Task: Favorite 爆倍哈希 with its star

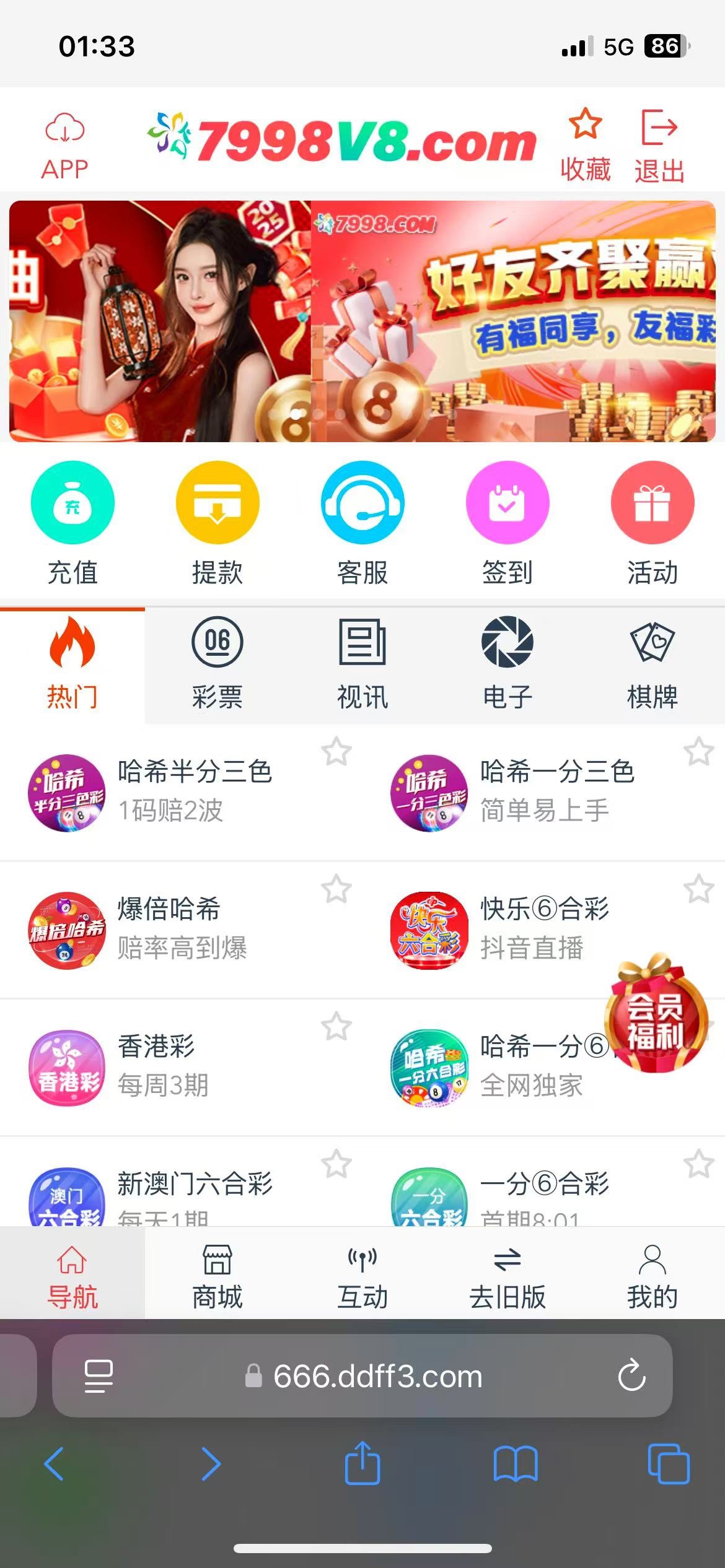Action: click(336, 889)
